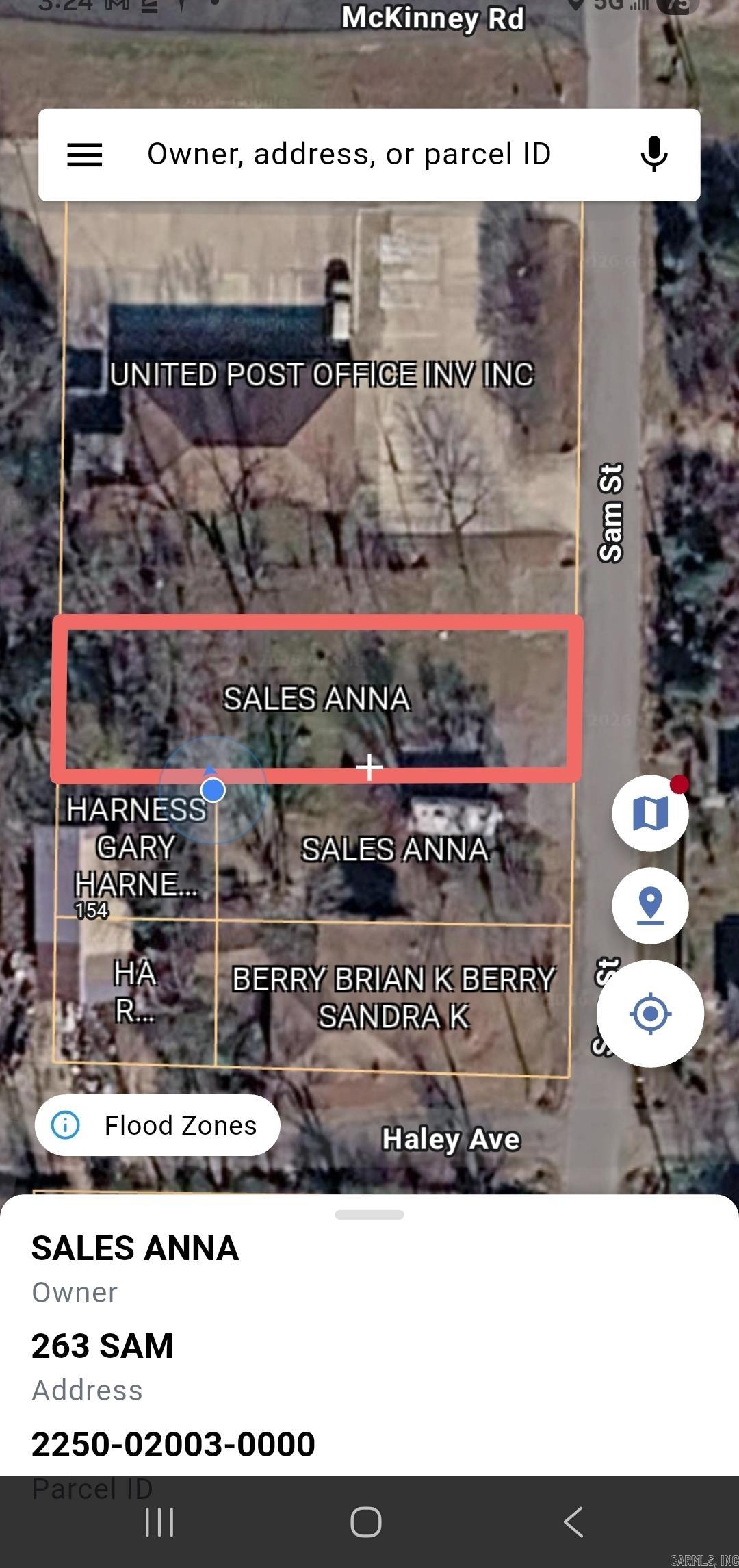Viewport: 739px width, 1568px height.
Task: Open the hamburger menu
Action: click(85, 155)
